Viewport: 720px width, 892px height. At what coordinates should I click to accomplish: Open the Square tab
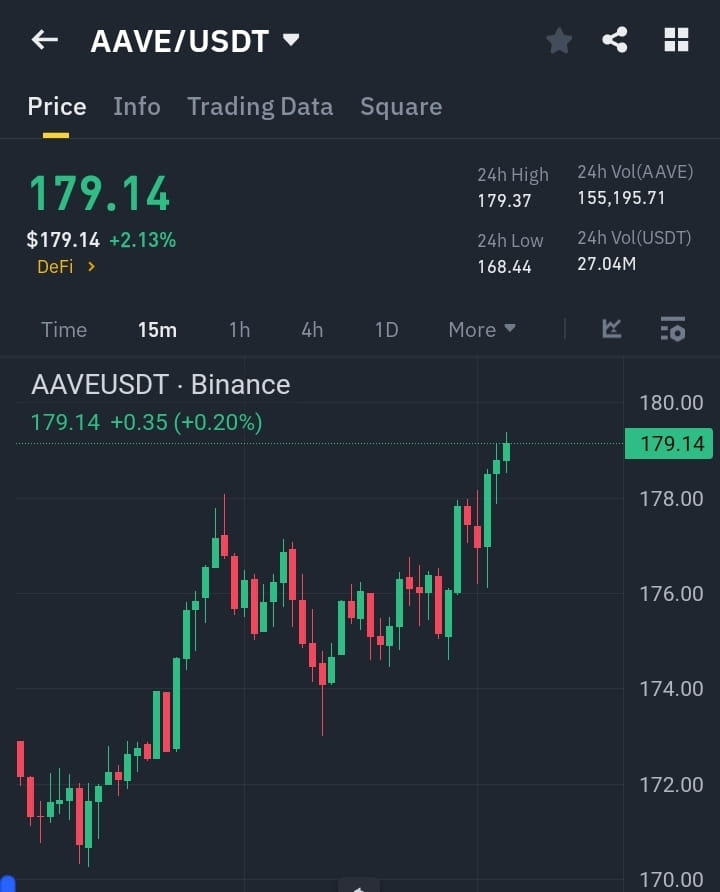[401, 106]
